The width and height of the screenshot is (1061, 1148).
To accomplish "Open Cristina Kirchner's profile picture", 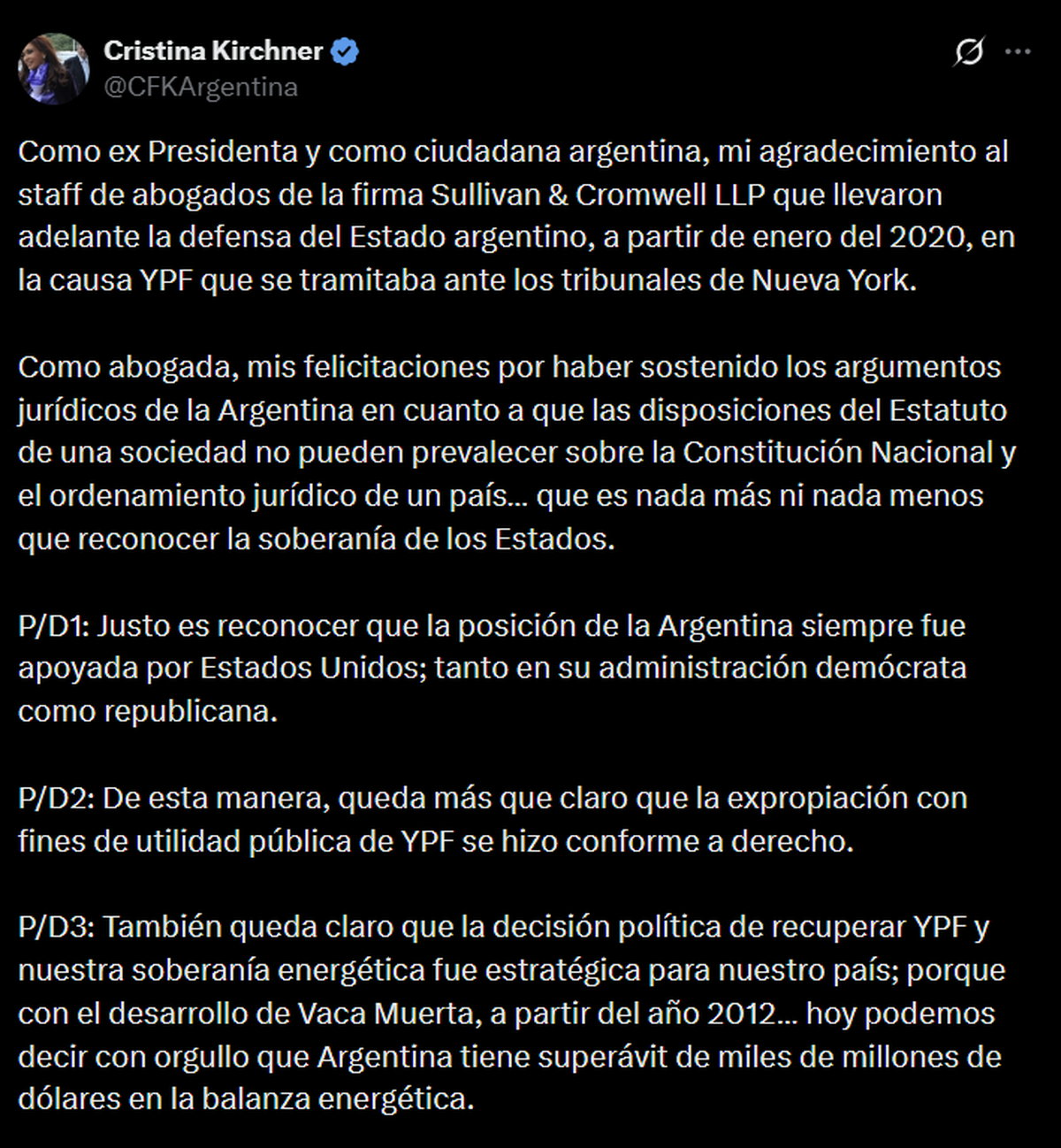I will click(x=54, y=69).
